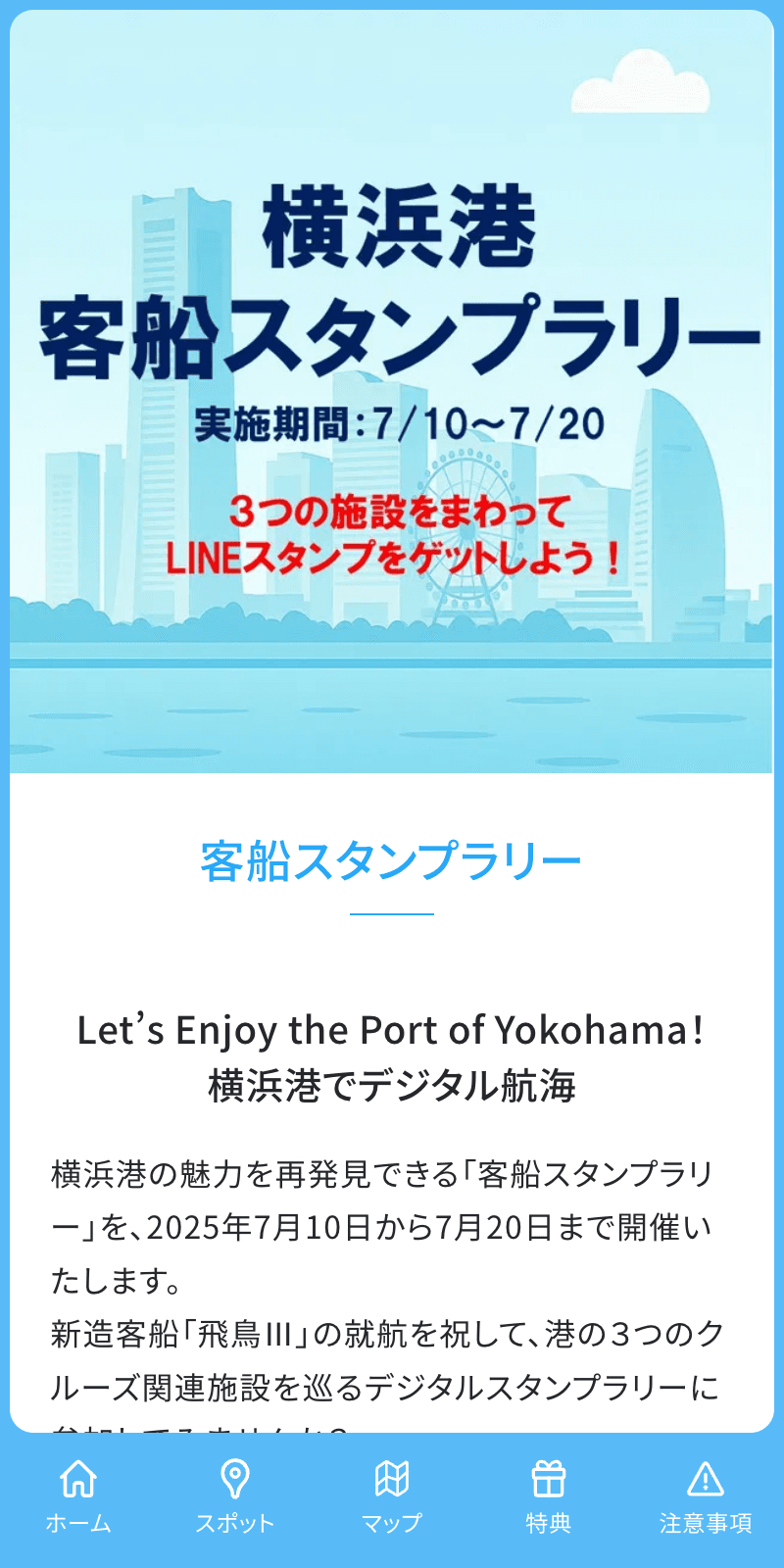Click the Yokohama port banner image

click(x=392, y=392)
